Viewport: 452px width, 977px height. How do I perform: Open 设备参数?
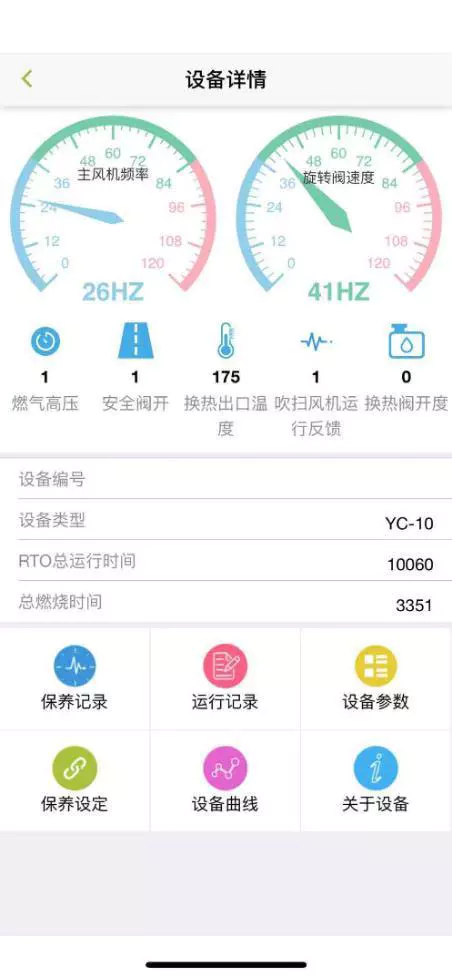coord(376,679)
